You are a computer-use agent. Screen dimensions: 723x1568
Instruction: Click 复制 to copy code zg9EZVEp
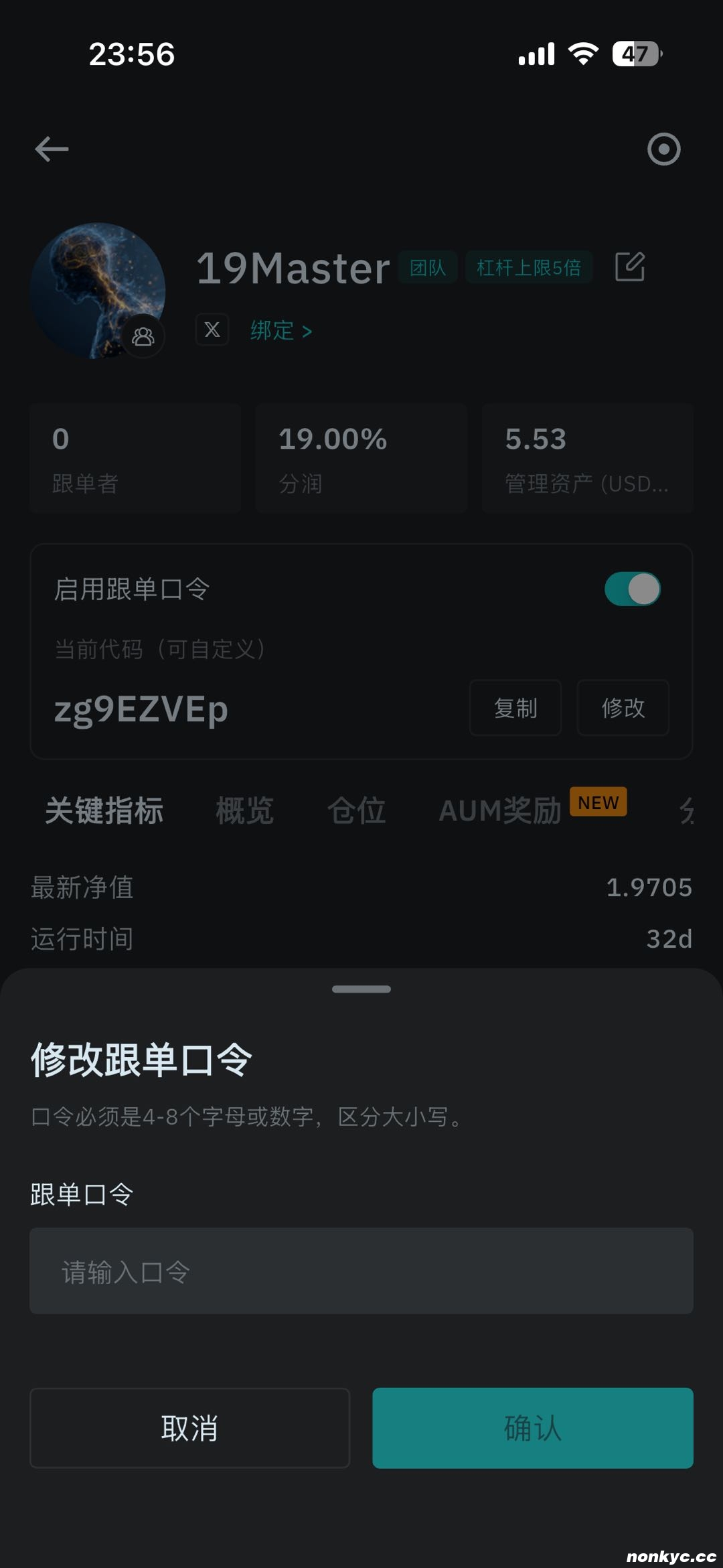pyautogui.click(x=515, y=708)
